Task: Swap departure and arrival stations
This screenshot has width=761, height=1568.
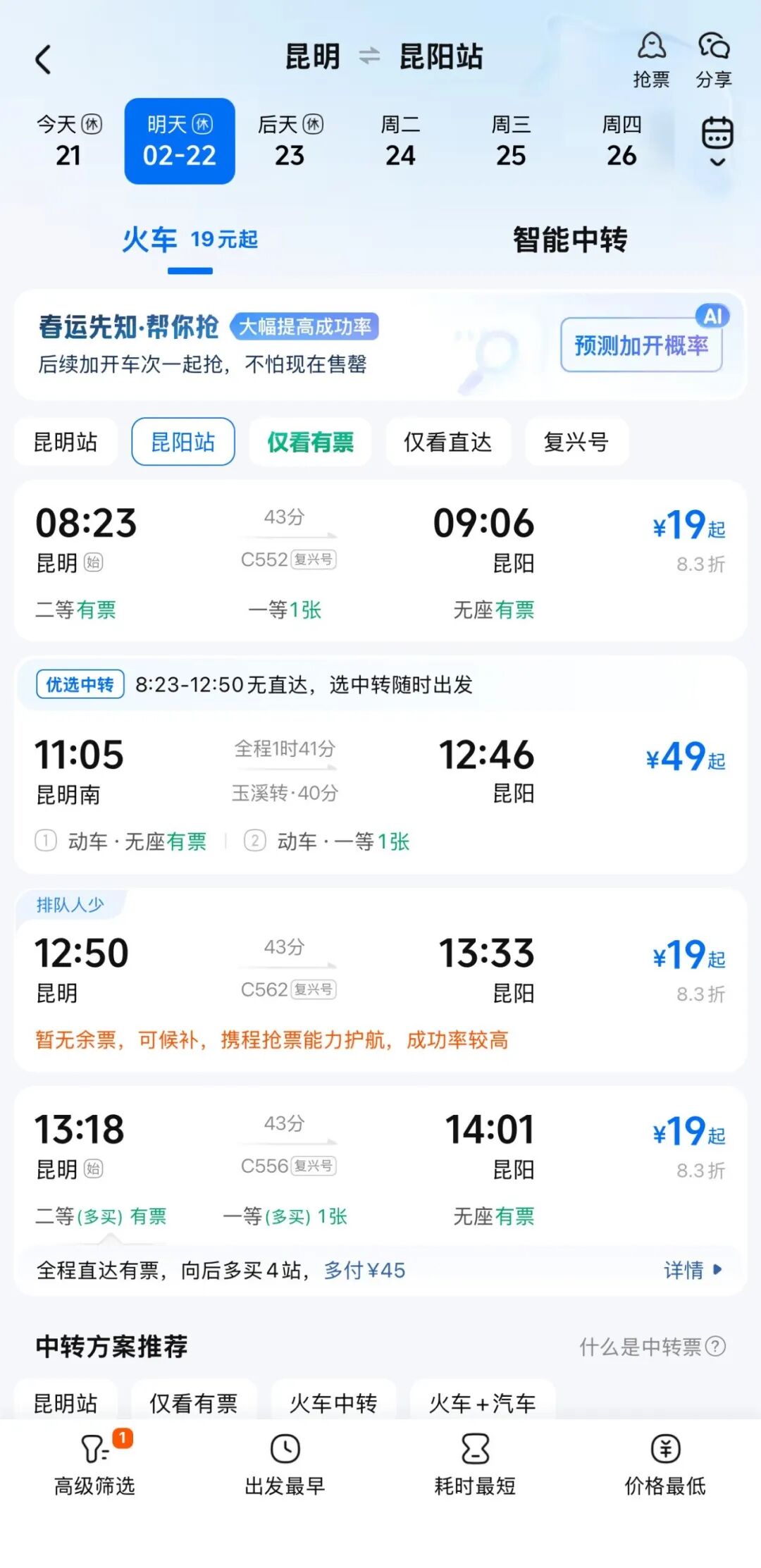Action: point(369,56)
